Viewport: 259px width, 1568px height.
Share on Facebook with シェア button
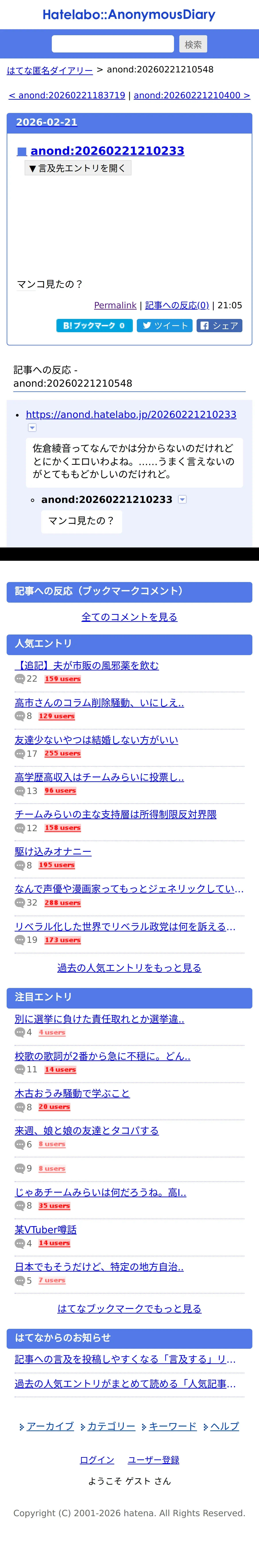coord(219,326)
